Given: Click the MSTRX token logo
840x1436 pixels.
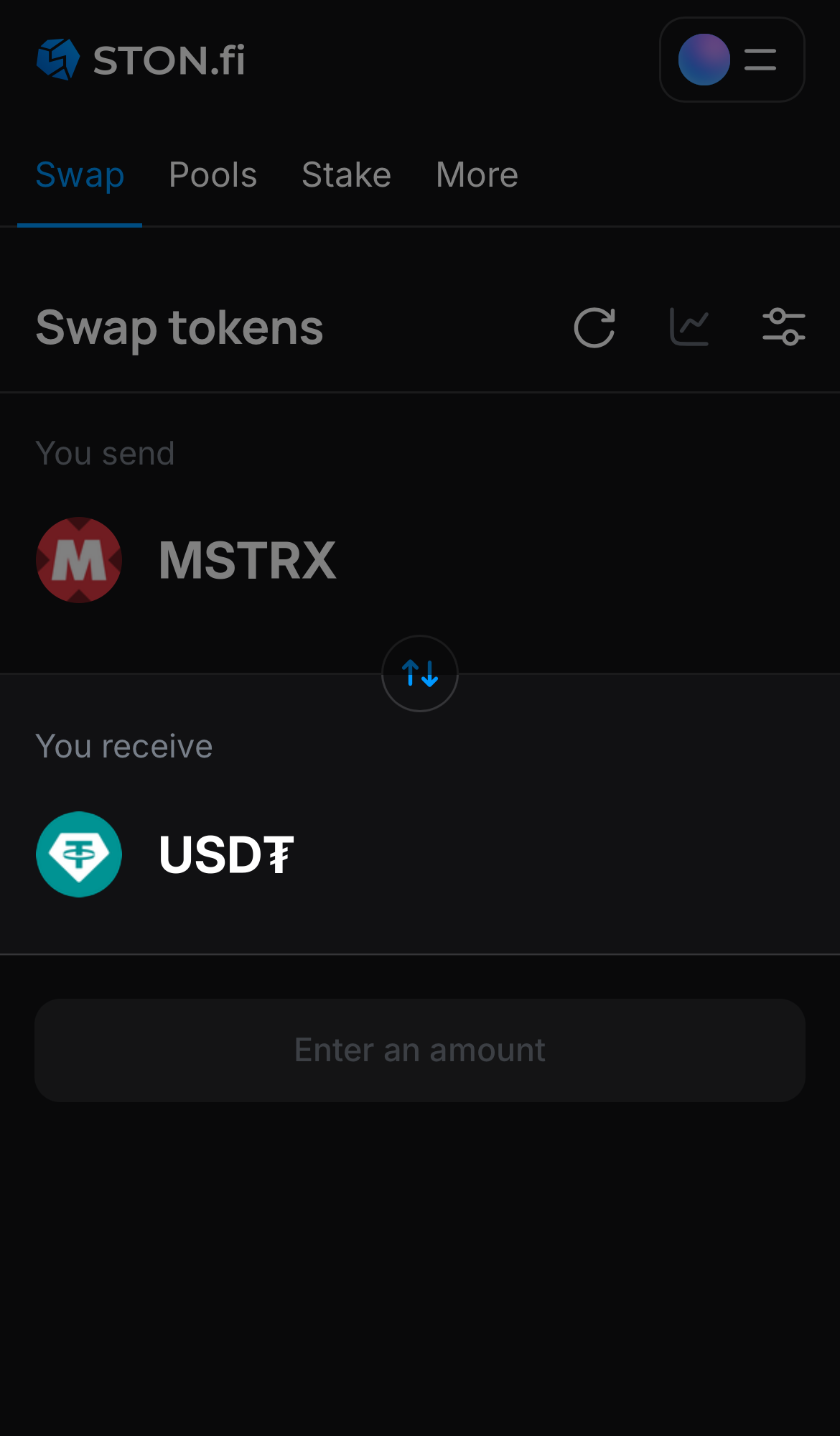Looking at the screenshot, I should pos(78,560).
